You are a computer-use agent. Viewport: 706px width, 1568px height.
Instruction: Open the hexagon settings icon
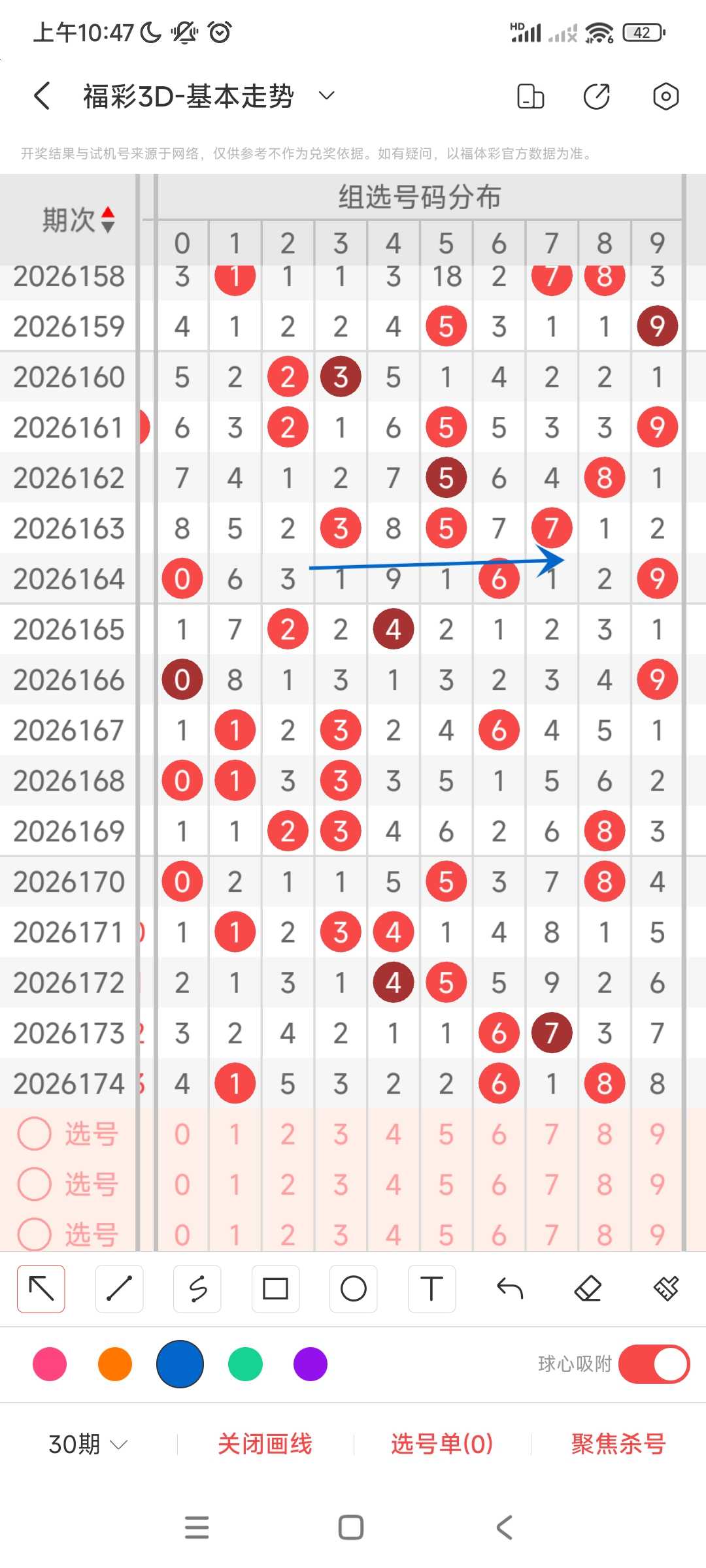point(665,96)
